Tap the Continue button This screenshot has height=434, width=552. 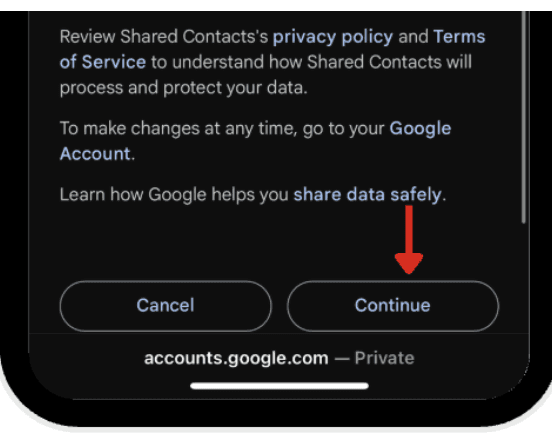[393, 306]
